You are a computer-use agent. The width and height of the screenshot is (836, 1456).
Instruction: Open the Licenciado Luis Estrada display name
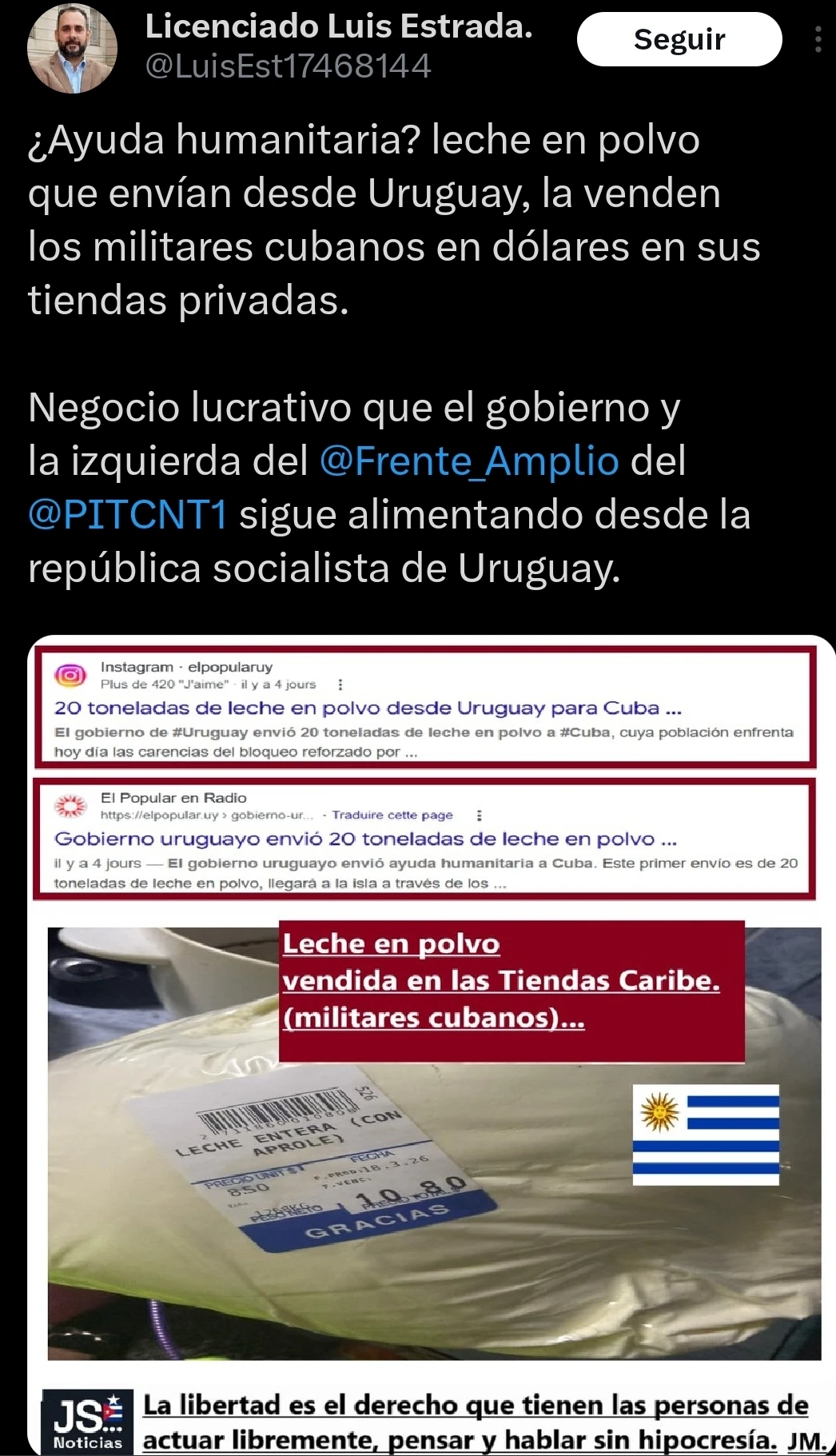[x=338, y=27]
